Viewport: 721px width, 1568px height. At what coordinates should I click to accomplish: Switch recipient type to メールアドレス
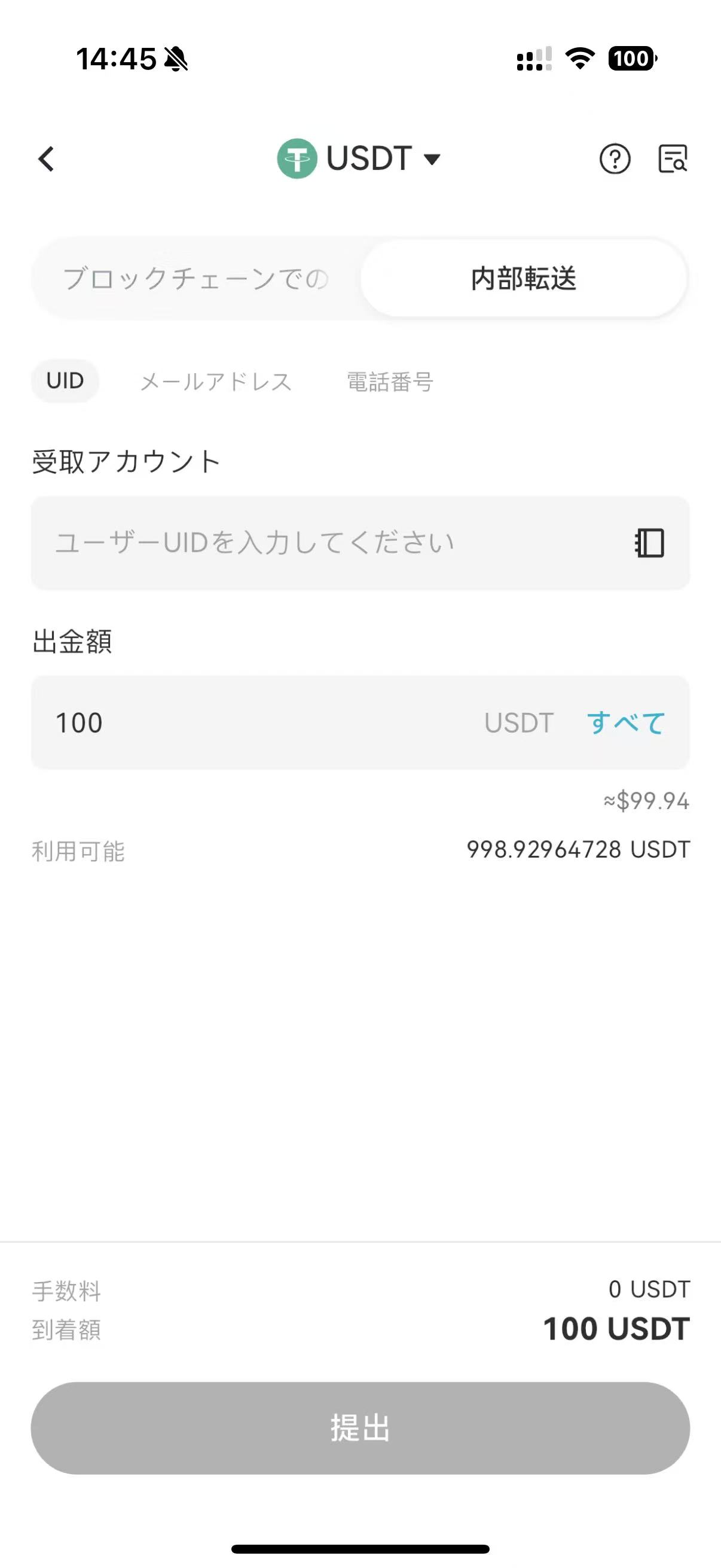(216, 382)
